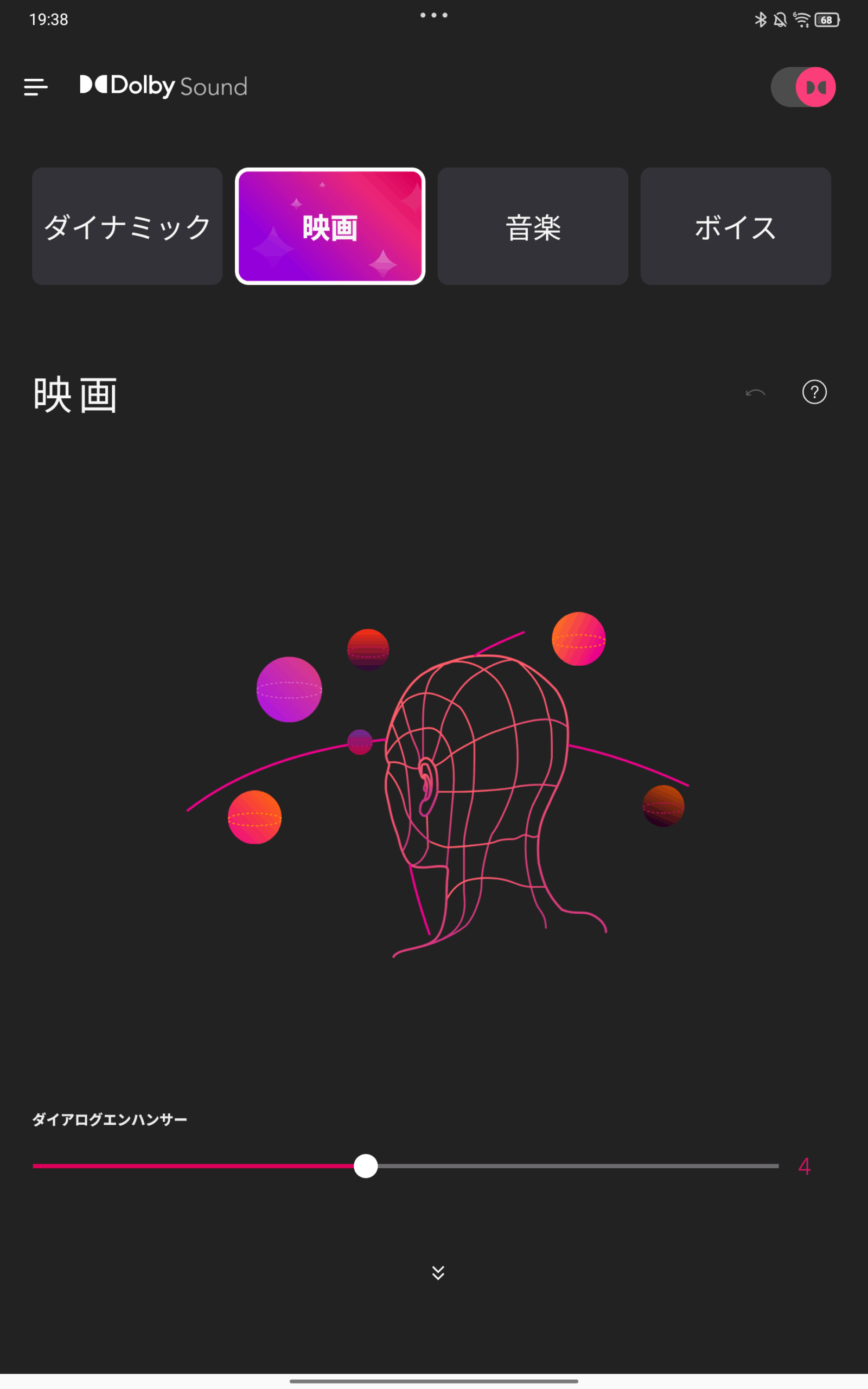
Task: Reset 映画 settings with the undo arrow
Action: click(756, 393)
